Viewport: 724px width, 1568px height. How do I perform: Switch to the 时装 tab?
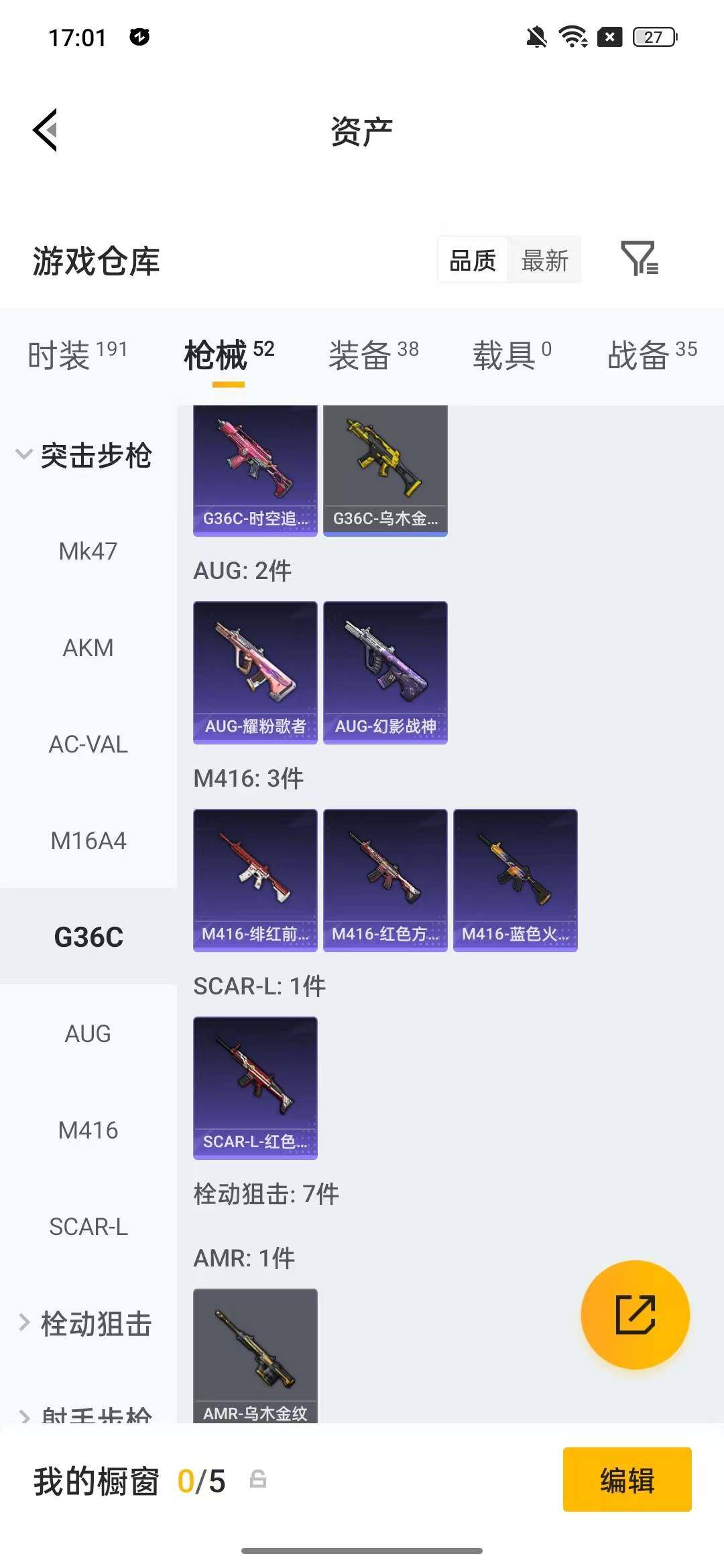pos(77,355)
